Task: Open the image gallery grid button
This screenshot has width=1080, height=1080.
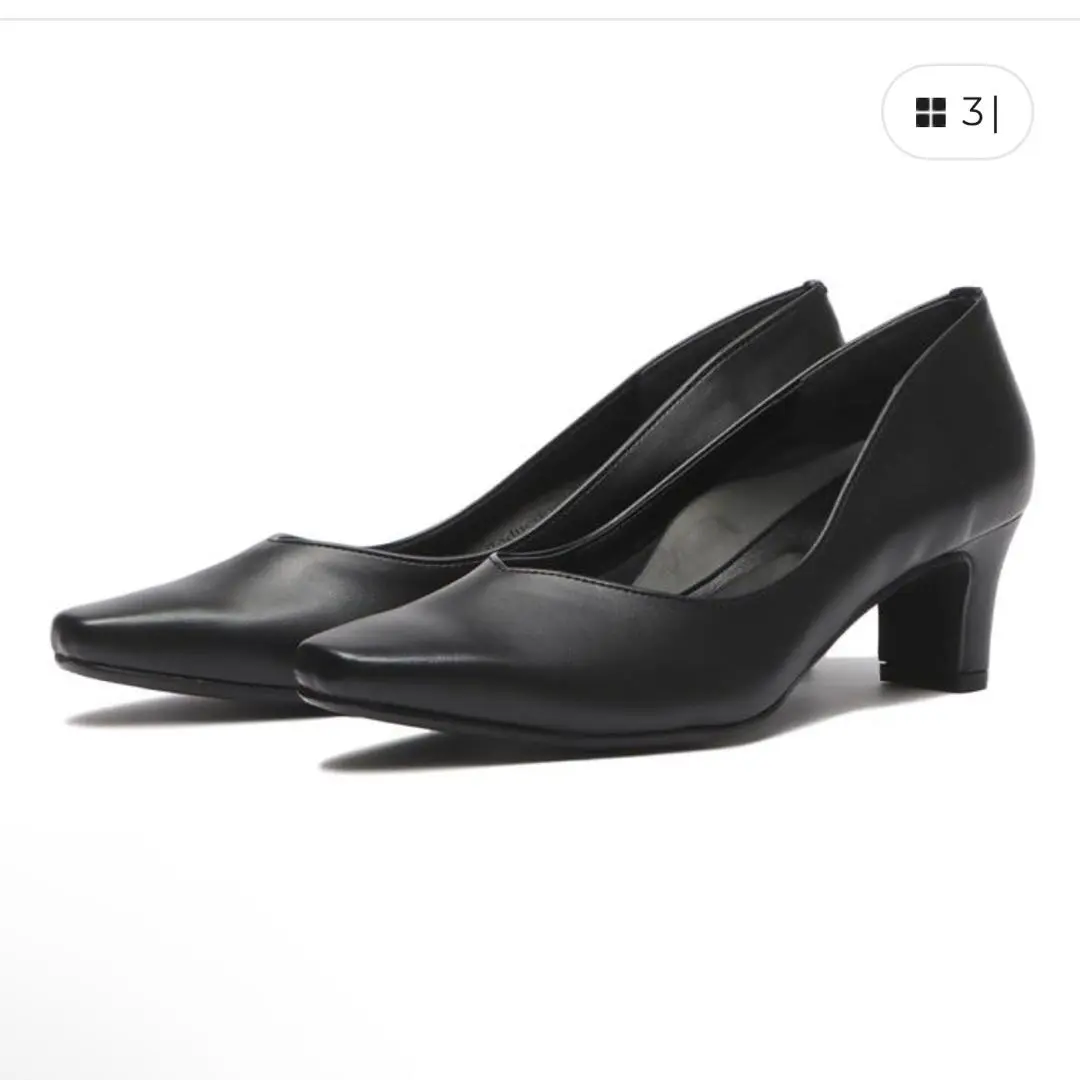Action: coord(955,113)
